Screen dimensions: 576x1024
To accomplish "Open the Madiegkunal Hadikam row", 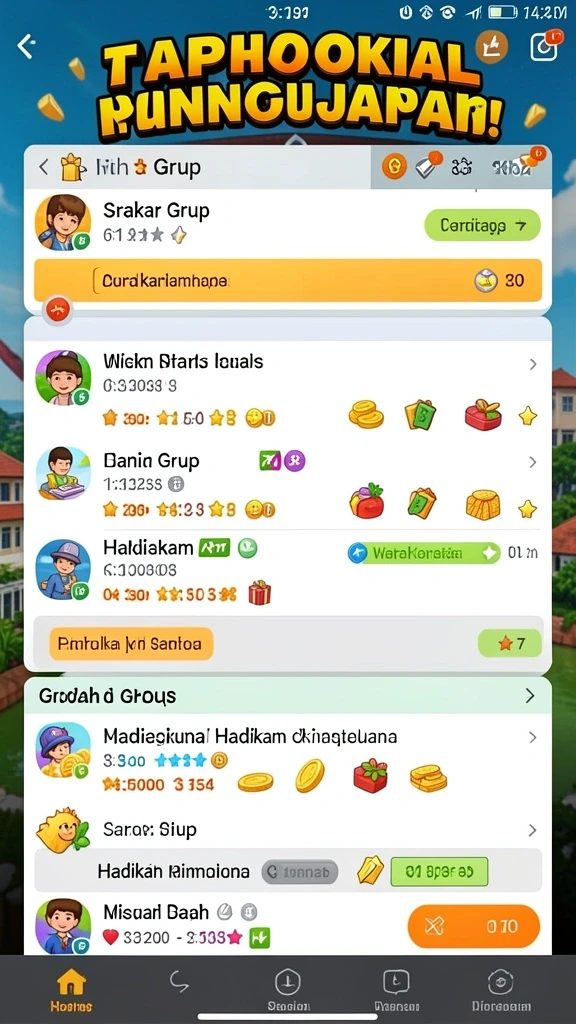I will (288, 760).
